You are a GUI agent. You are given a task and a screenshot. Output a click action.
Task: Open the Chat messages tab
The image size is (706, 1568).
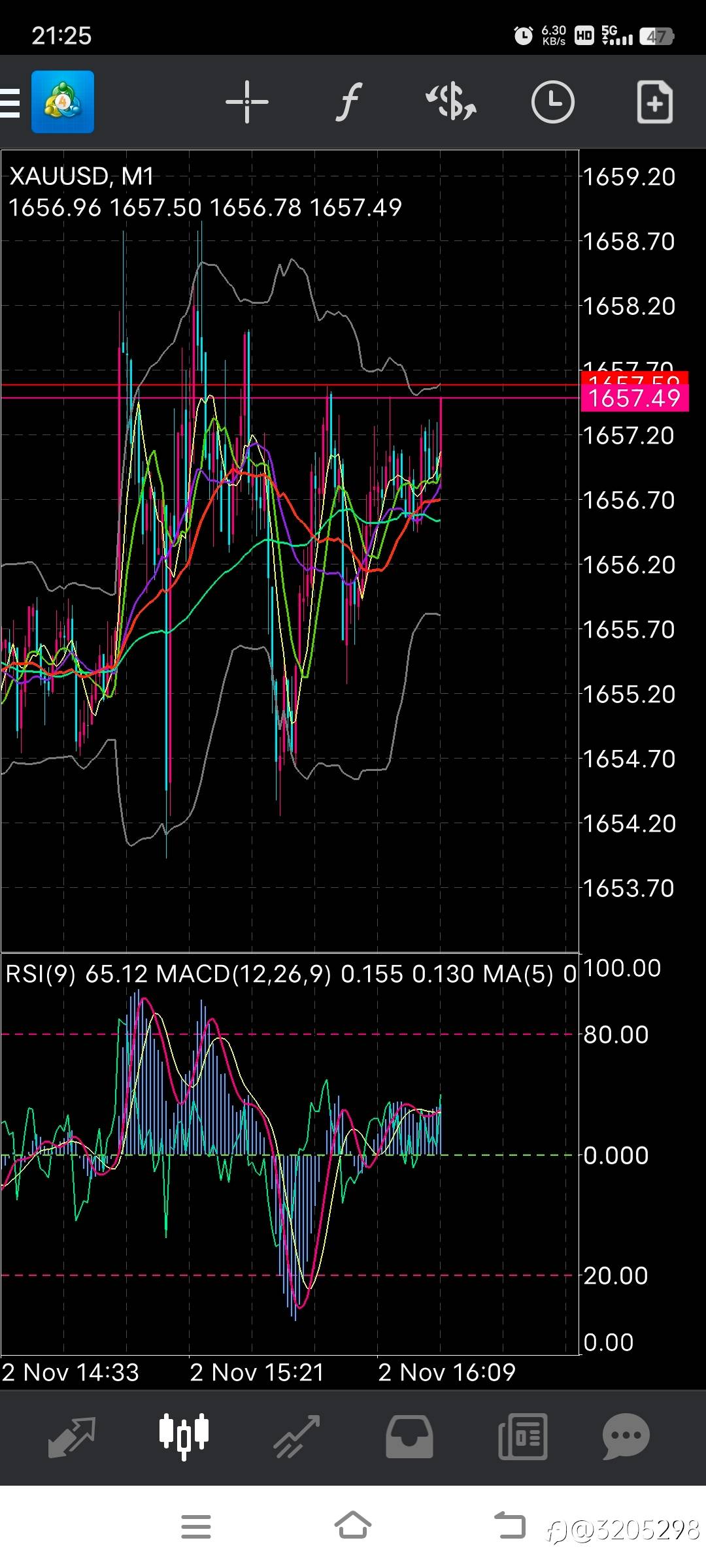(626, 1437)
